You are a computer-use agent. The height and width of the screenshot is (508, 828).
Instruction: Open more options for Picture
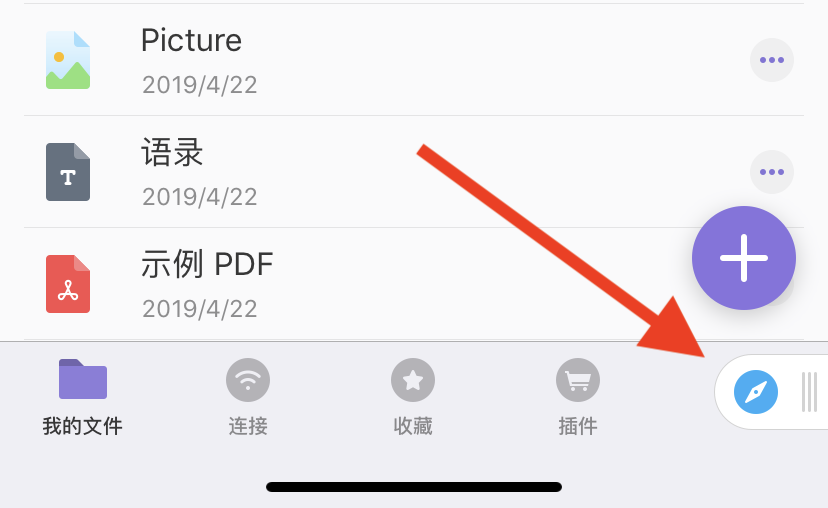click(771, 60)
